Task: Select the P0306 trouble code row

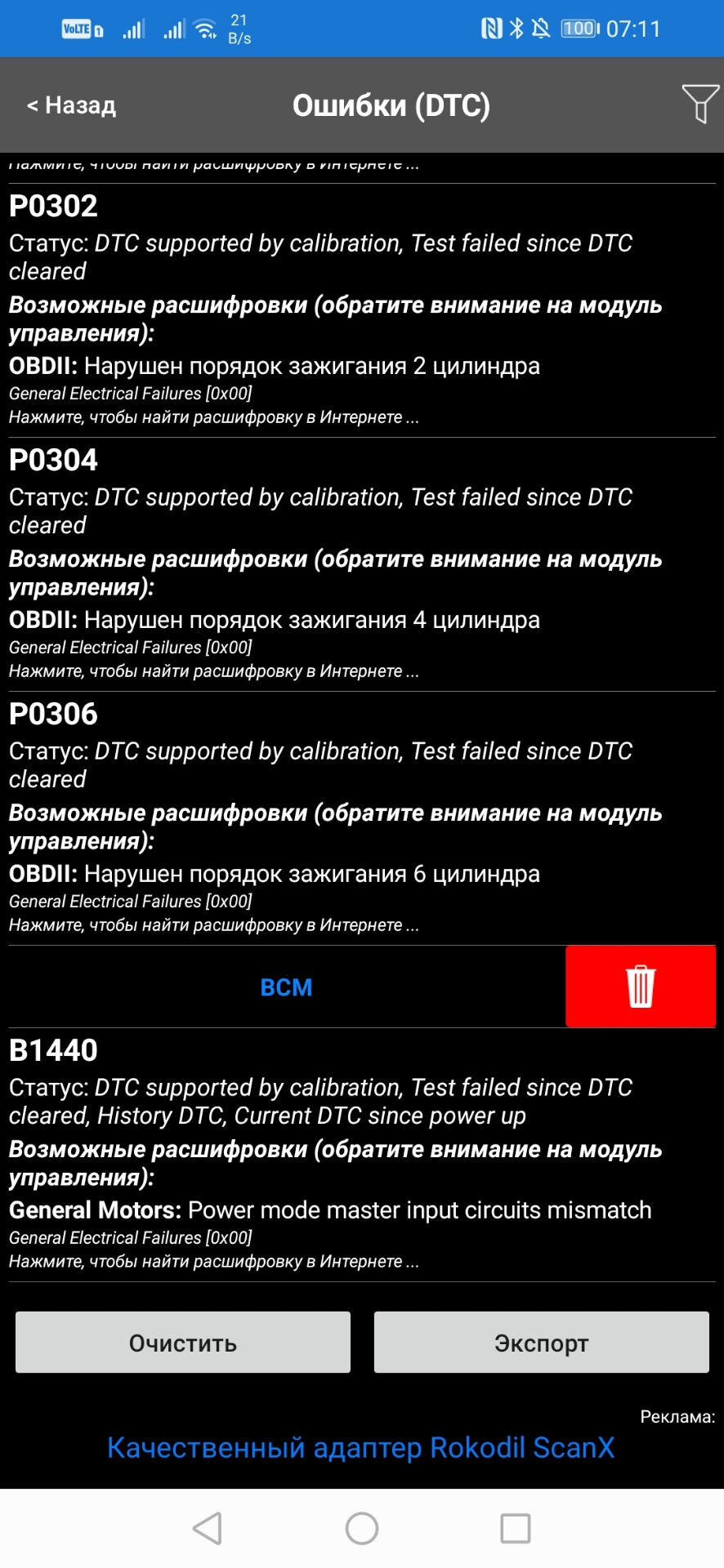Action: pyautogui.click(x=54, y=715)
